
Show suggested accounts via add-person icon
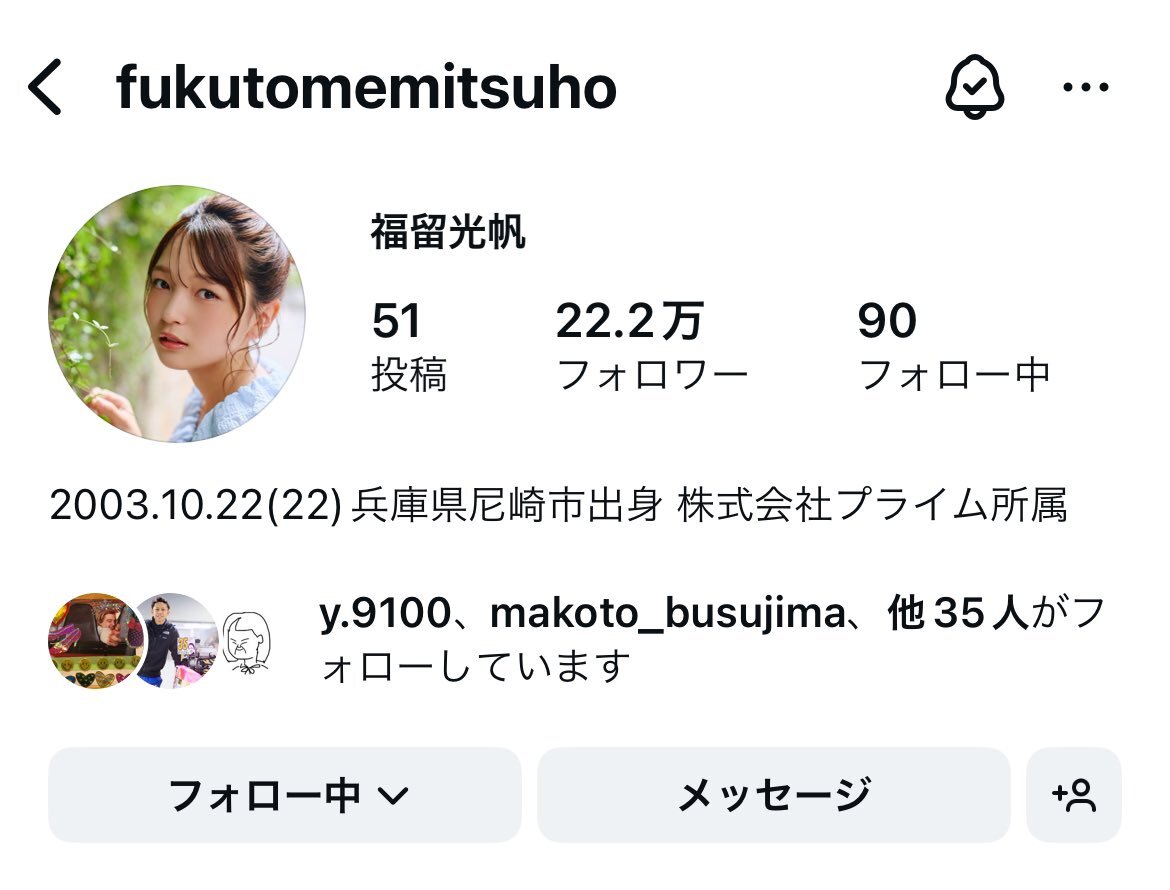(x=1074, y=795)
